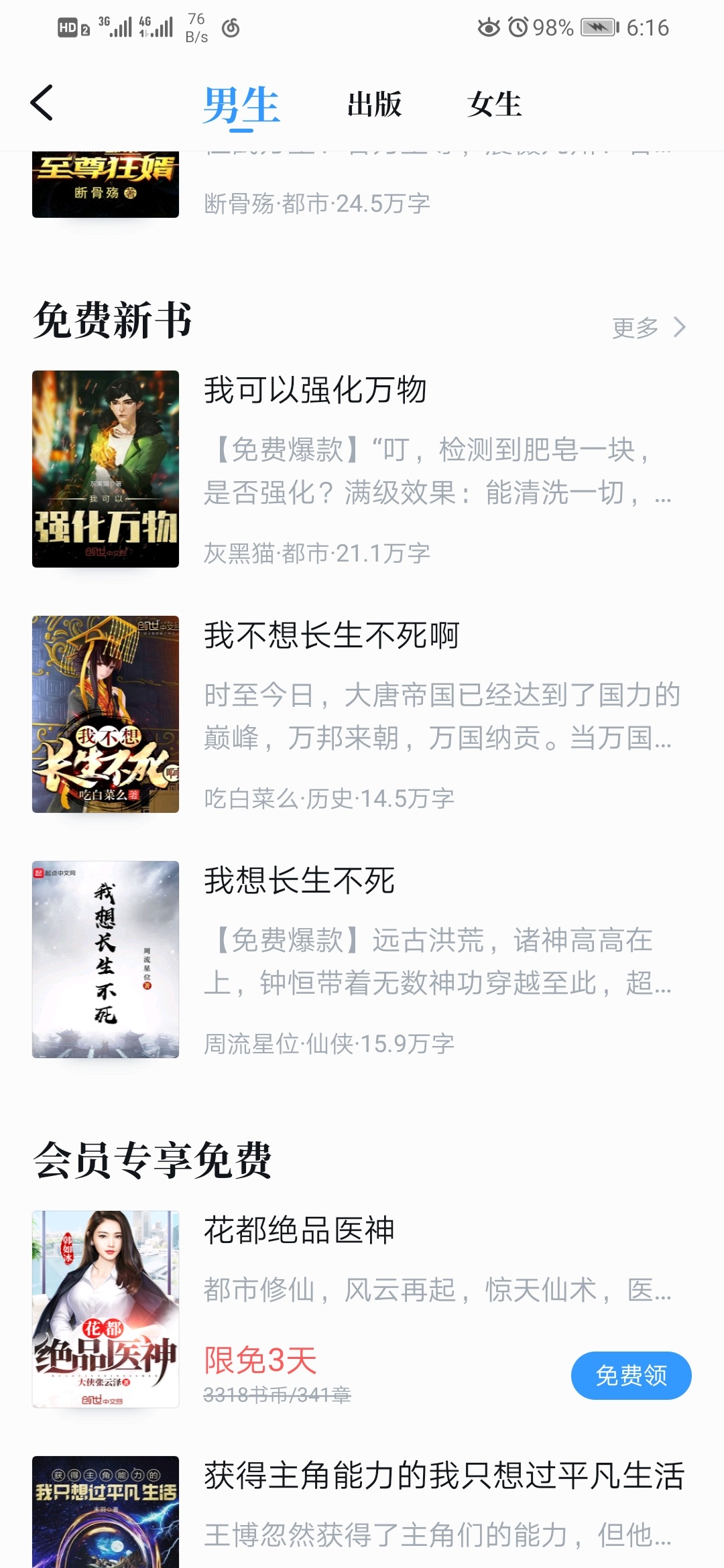Screen dimensions: 724x1568
Task: Tap 免费领 for 花都绝品医神
Action: (x=631, y=1376)
